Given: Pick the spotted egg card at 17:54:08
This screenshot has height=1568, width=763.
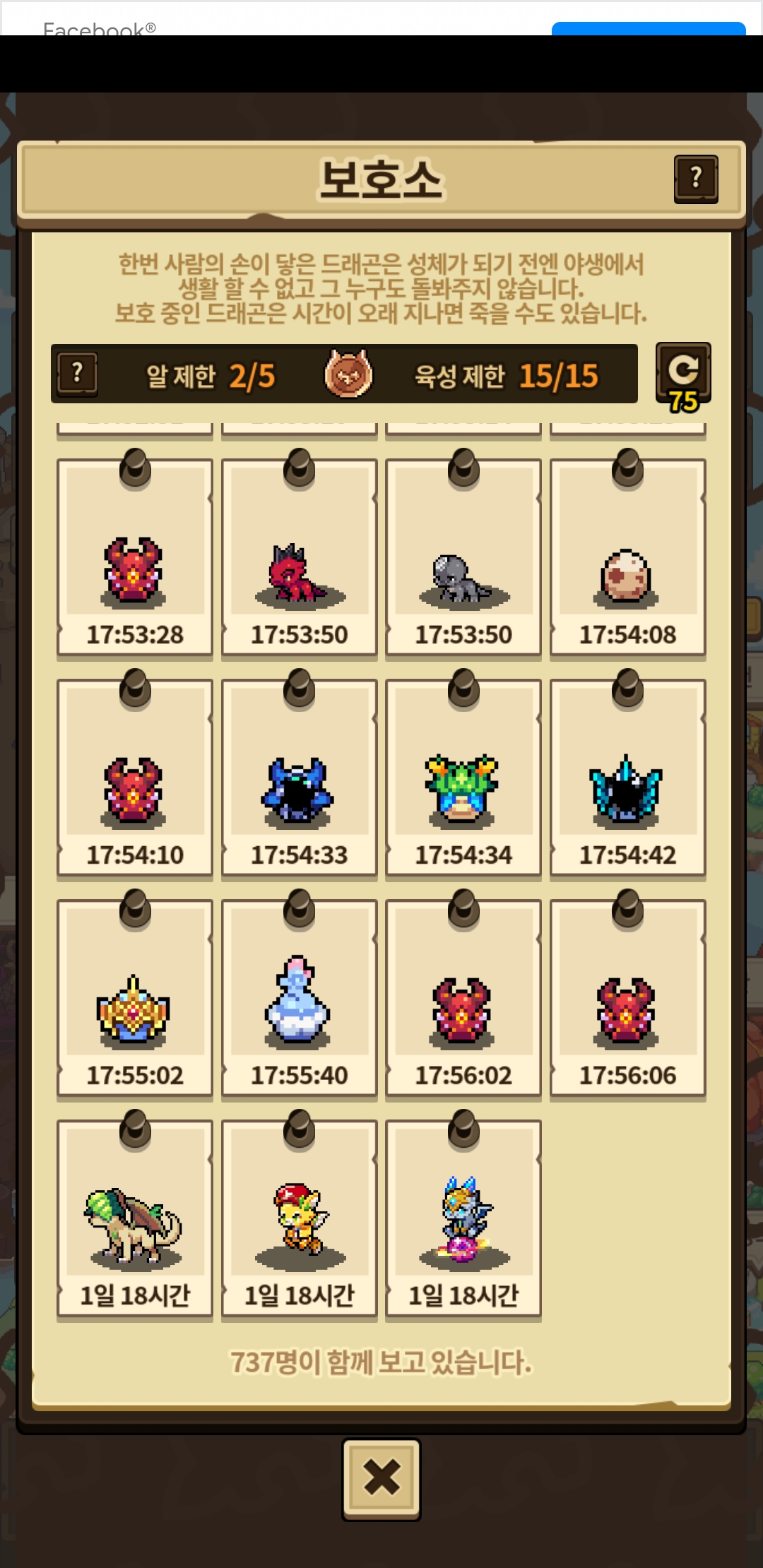Looking at the screenshot, I should pos(627,558).
